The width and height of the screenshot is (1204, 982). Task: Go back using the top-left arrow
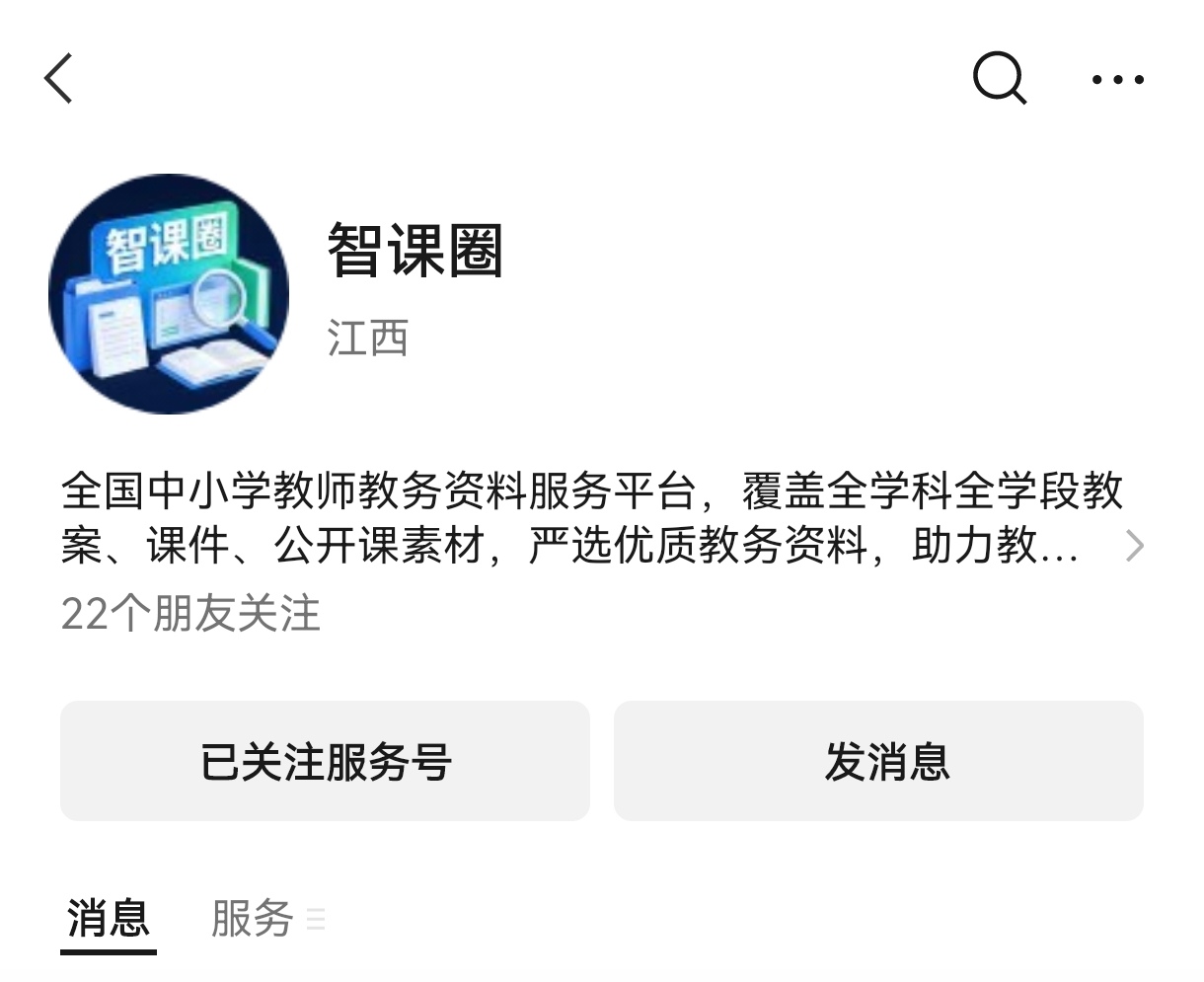[59, 79]
